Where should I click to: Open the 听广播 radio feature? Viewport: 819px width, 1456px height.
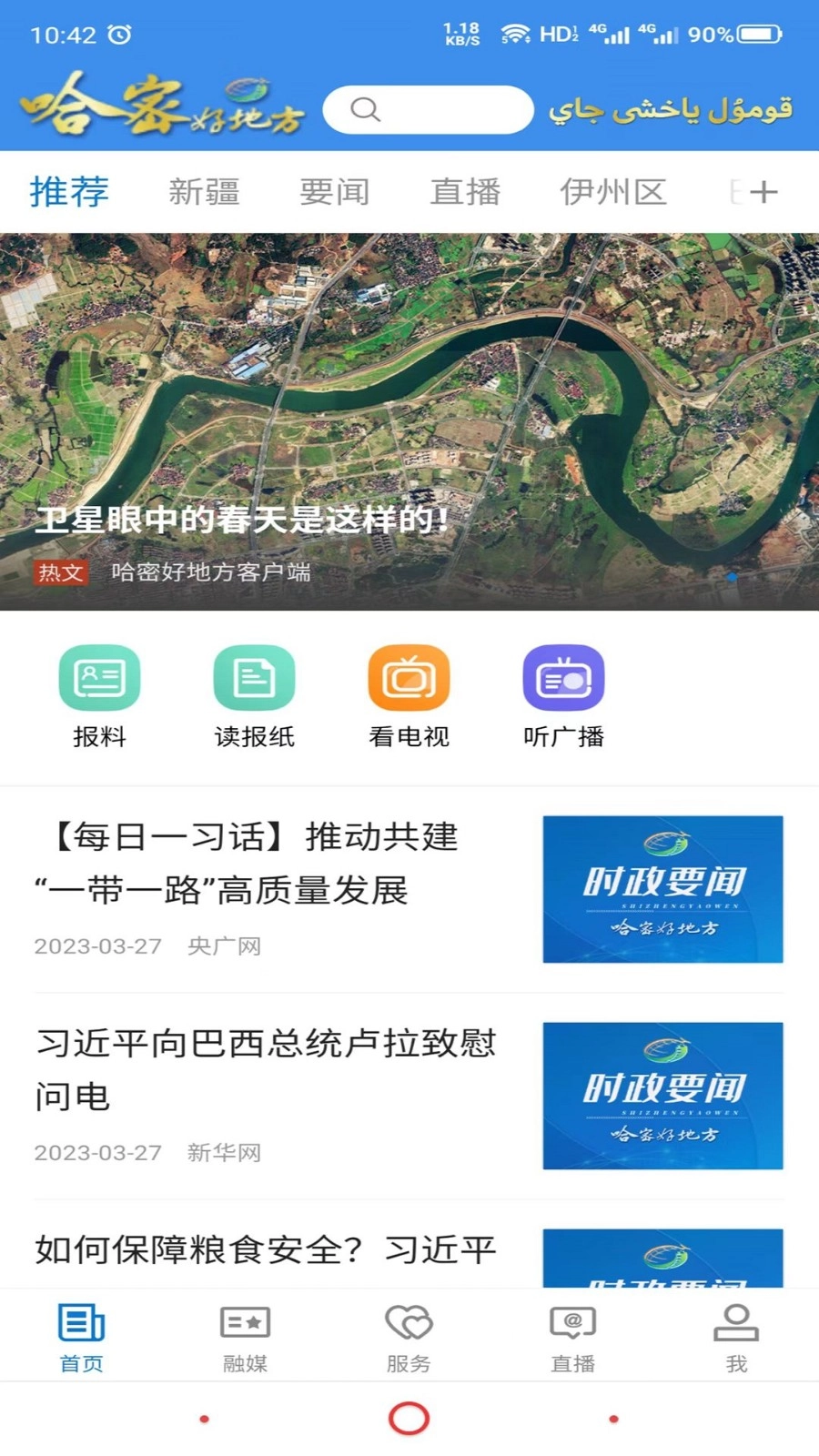(x=563, y=694)
